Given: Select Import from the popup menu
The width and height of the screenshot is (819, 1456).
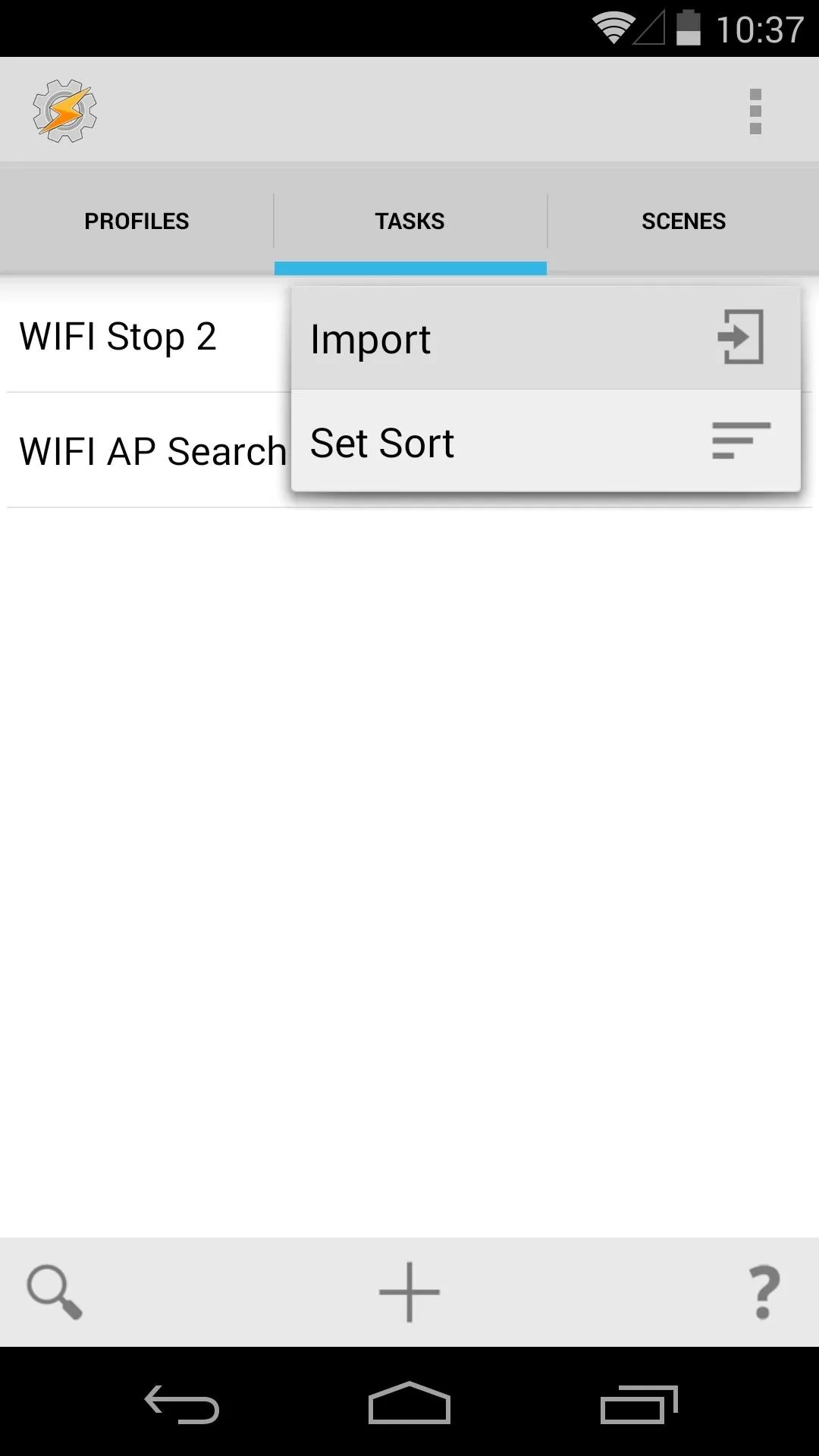Looking at the screenshot, I should coord(546,338).
